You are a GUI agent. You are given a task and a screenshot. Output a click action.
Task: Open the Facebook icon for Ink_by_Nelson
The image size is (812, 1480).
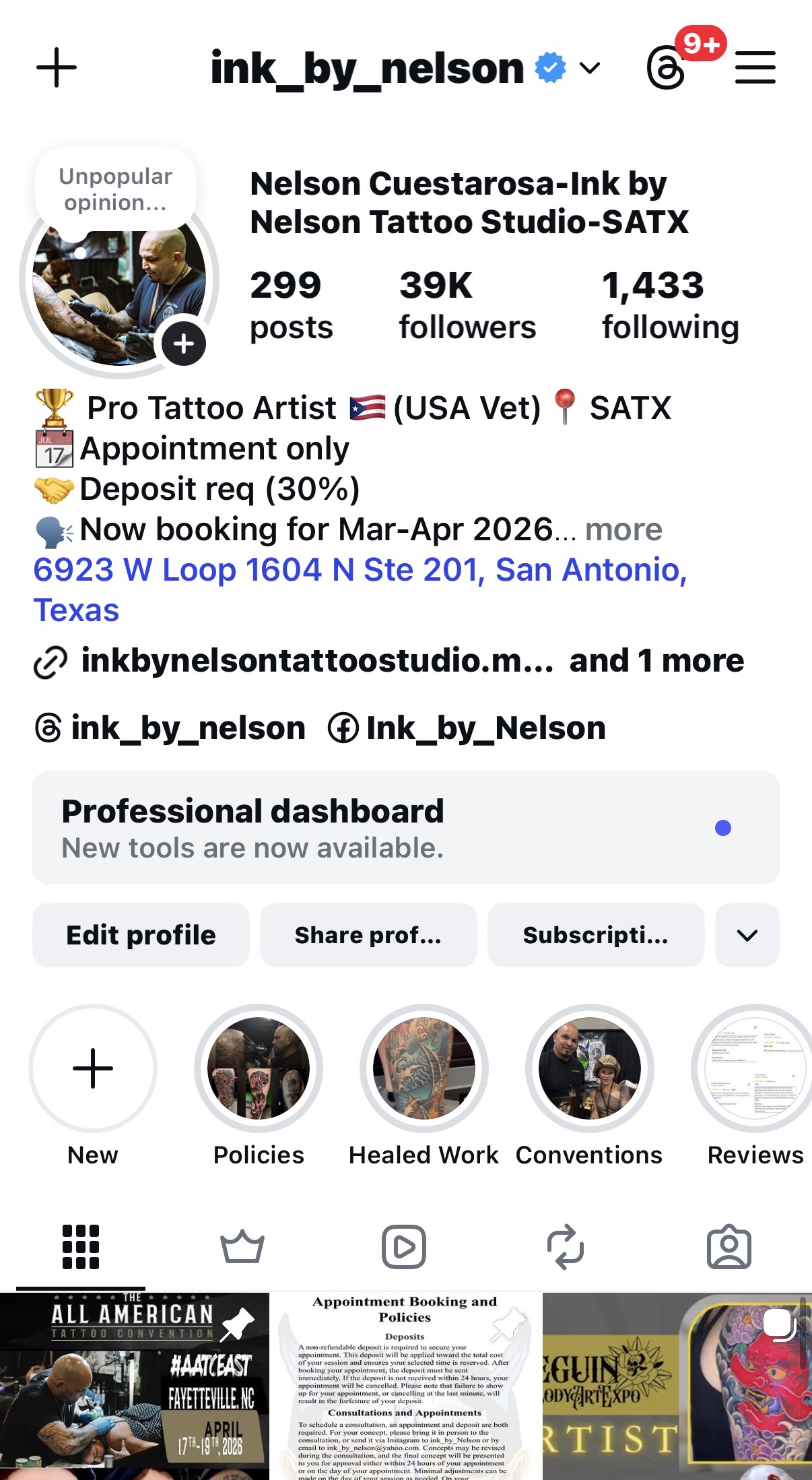342,728
